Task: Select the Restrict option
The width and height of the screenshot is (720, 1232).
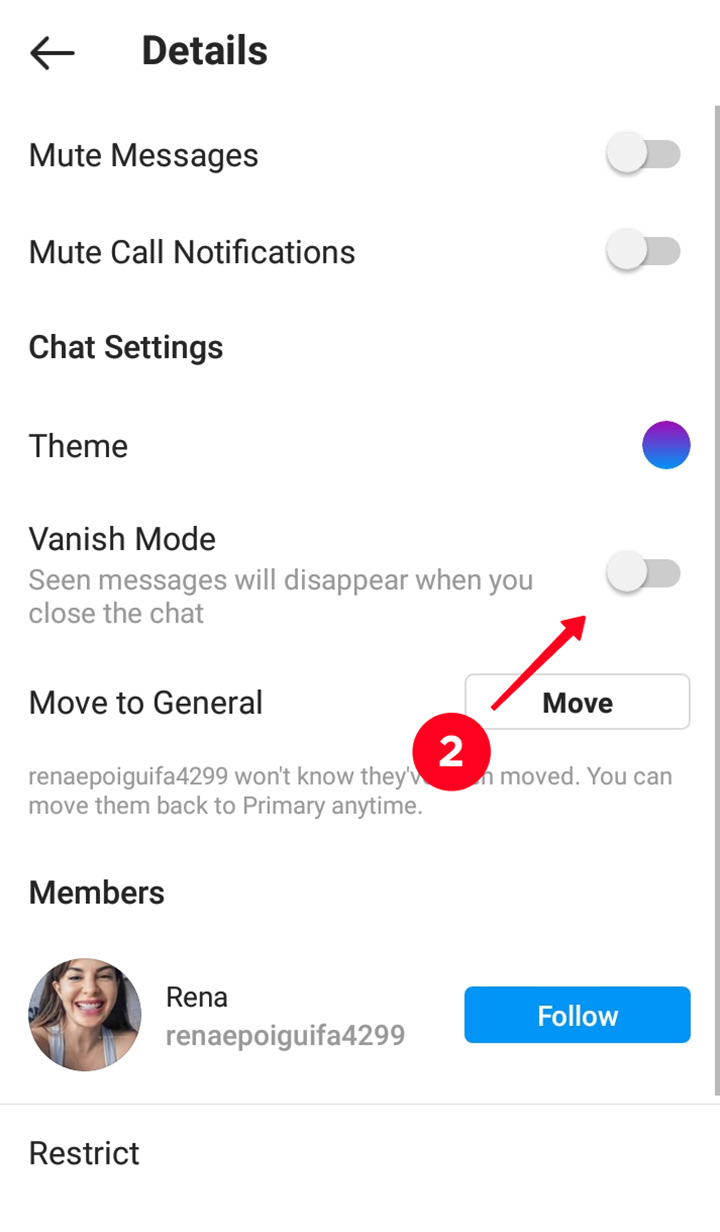Action: tap(85, 1153)
